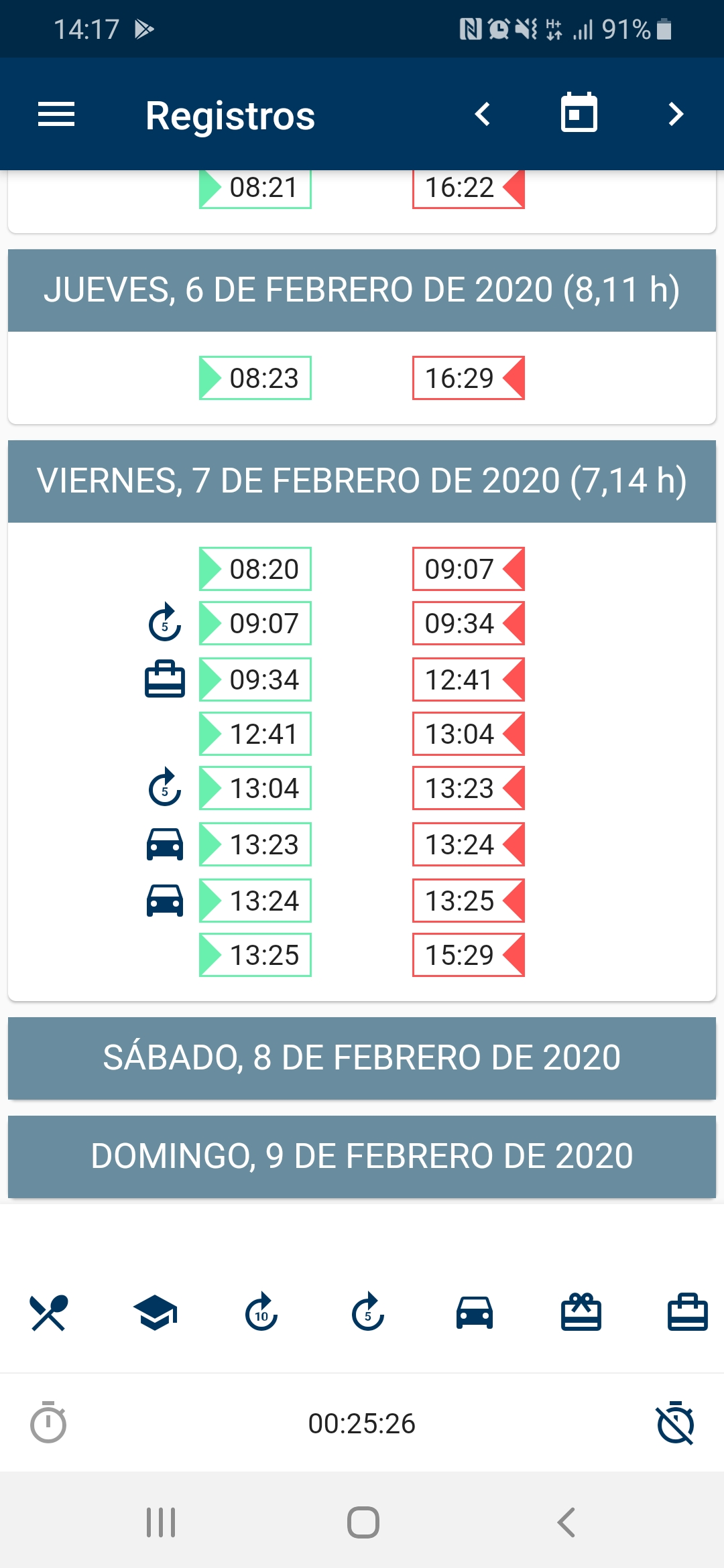Edit the 15:29 exit on Friday
This screenshot has width=724, height=1568.
468,956
